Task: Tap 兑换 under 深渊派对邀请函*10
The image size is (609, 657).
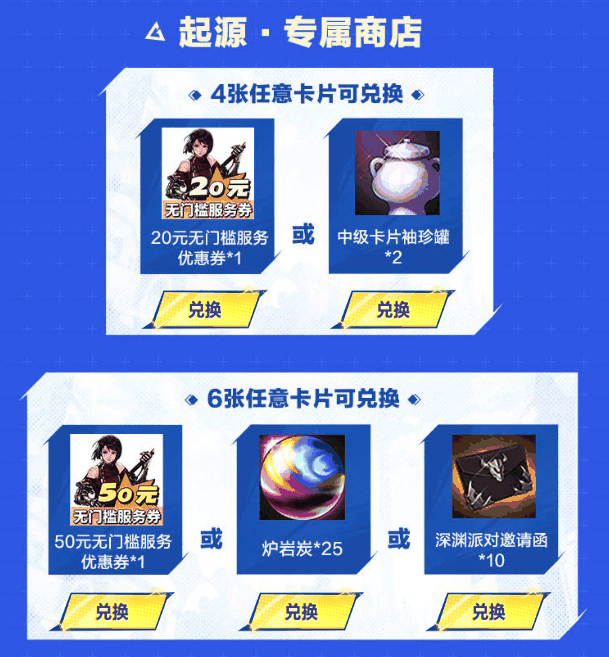Action: [487, 611]
